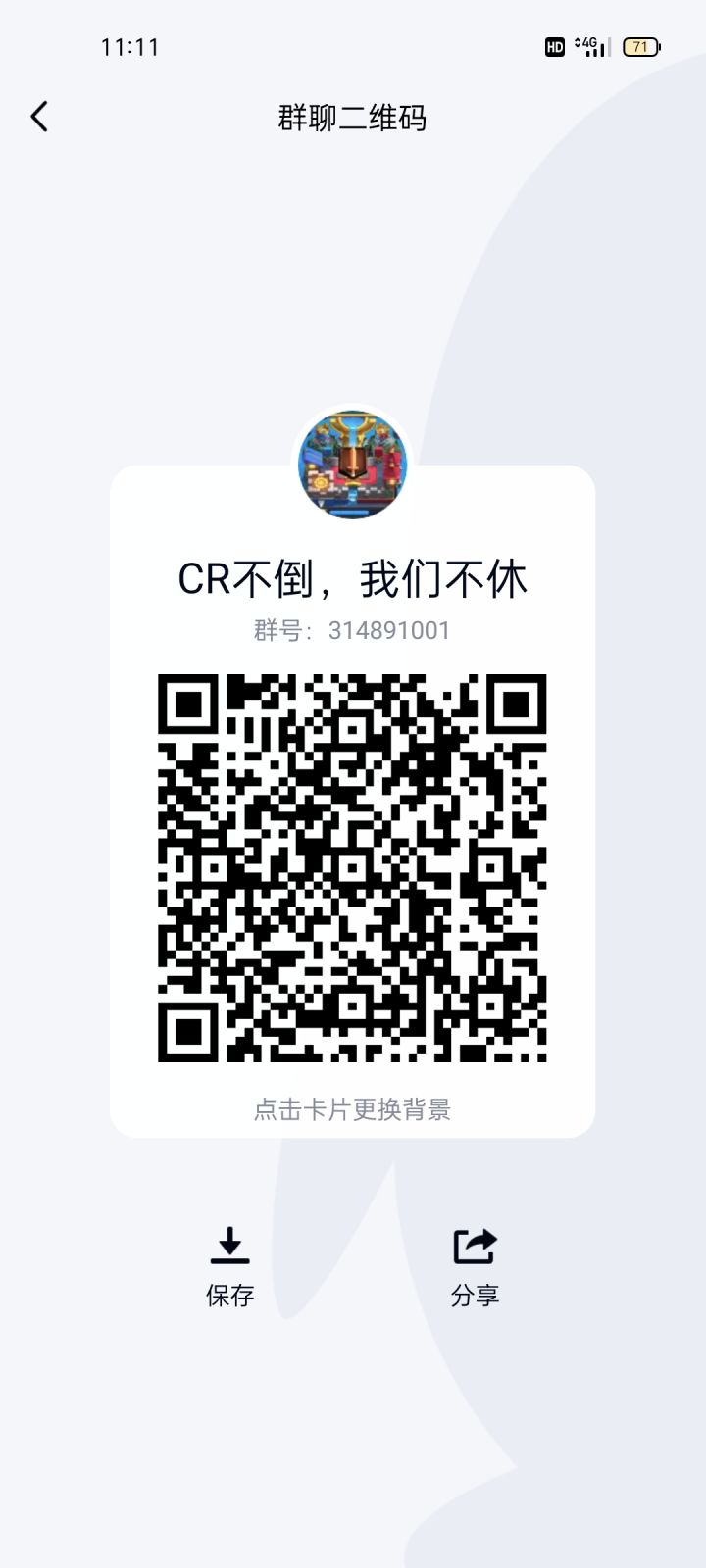Screen dimensions: 706x1568
Task: Tap the clock showing 11:11
Action: coord(128,46)
